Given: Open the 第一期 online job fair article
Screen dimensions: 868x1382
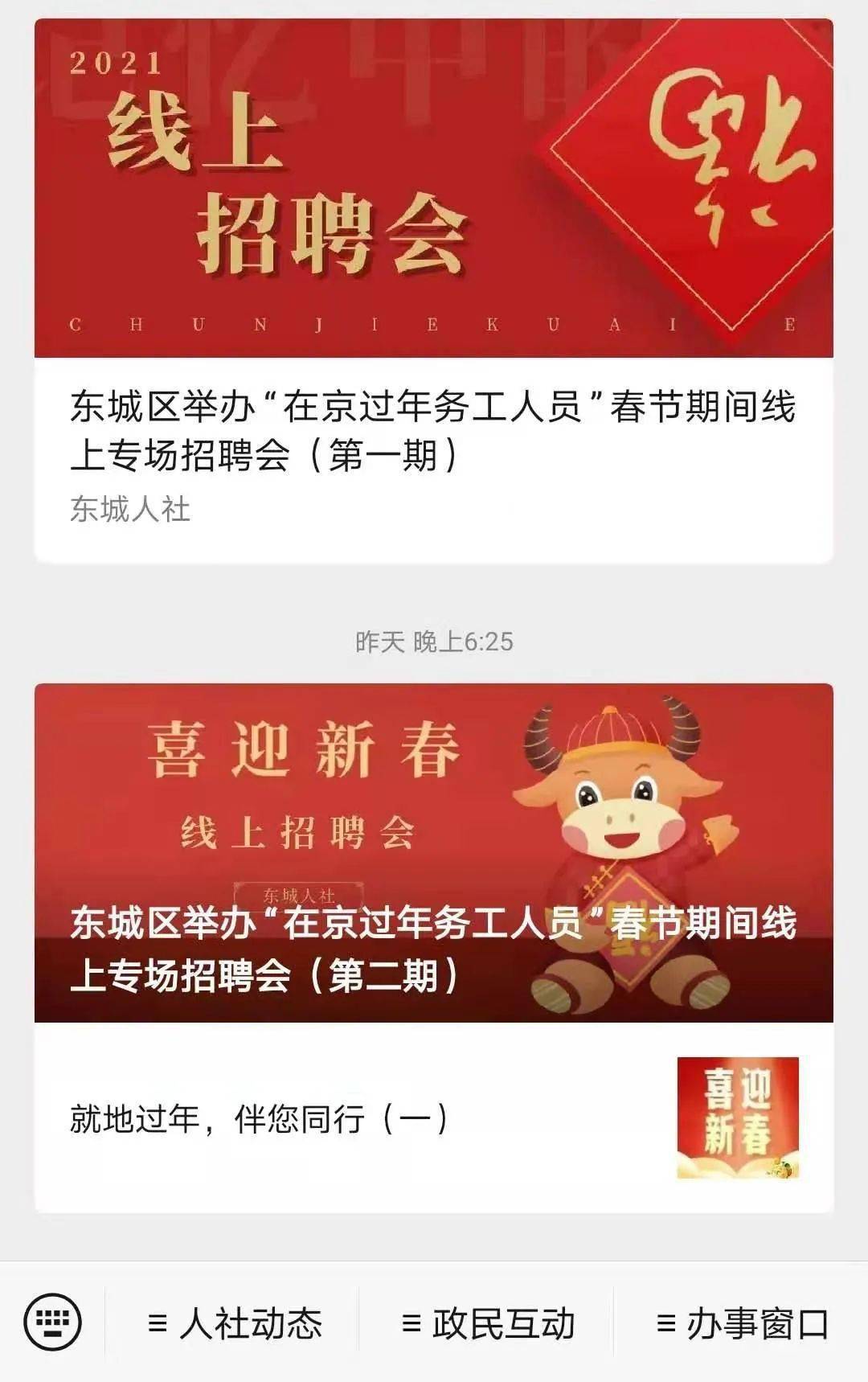Looking at the screenshot, I should click(432, 431).
